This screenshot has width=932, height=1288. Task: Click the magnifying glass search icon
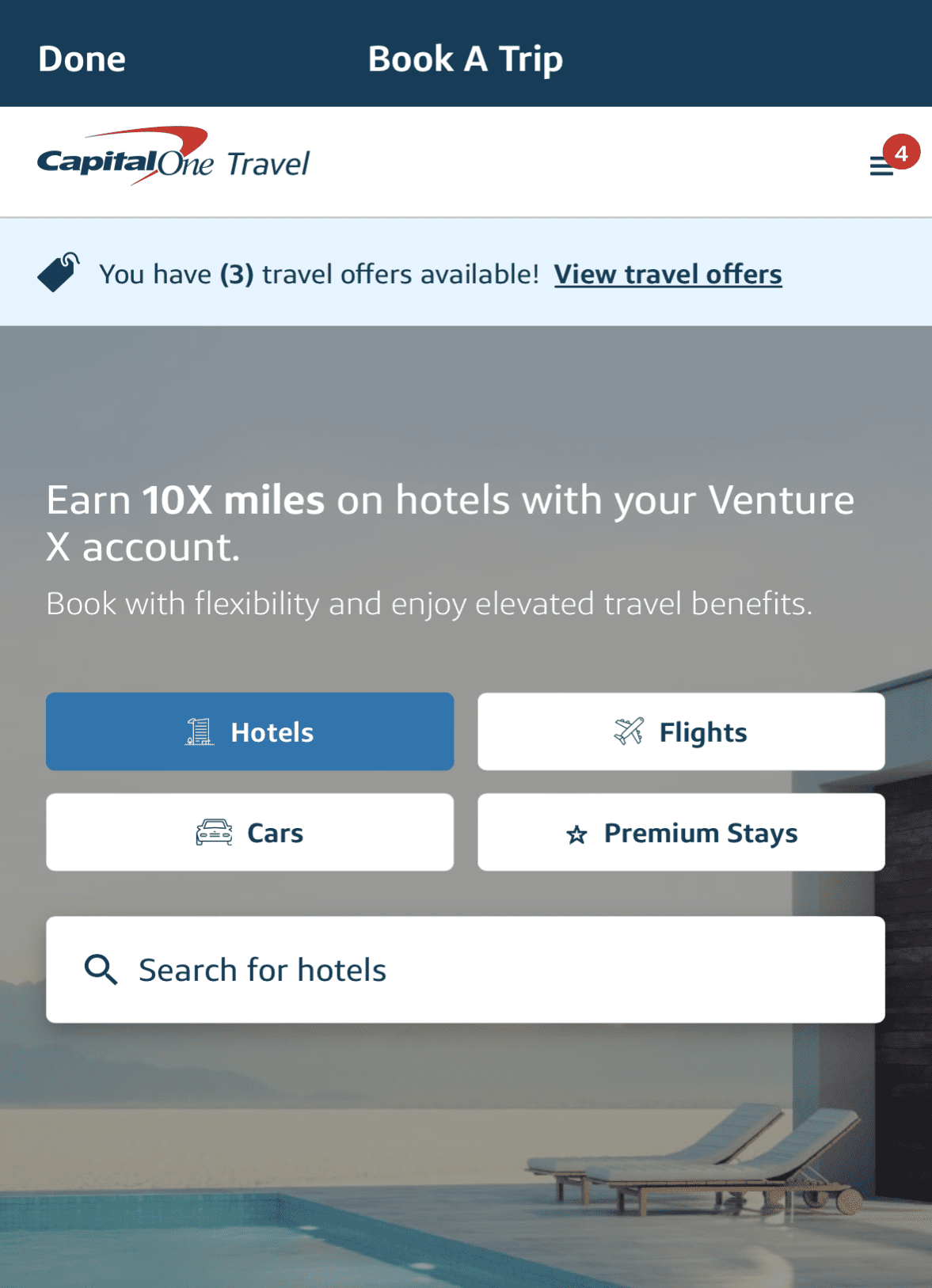coord(100,969)
